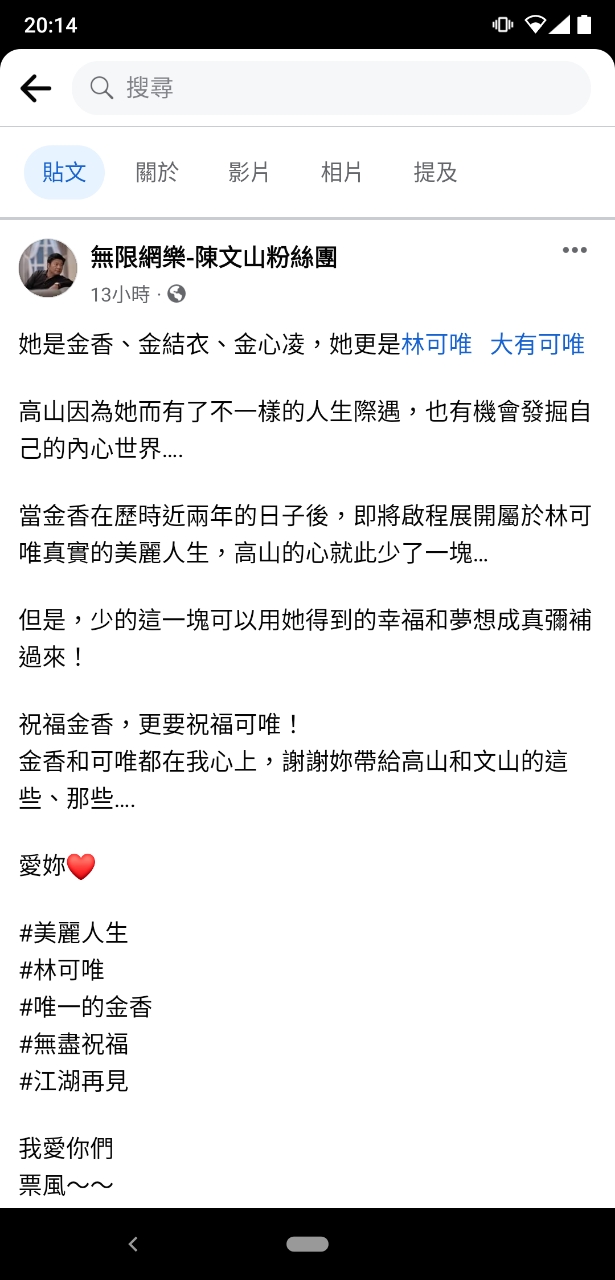Open the post's three-dot options menu
This screenshot has height=1280, width=615.
click(574, 250)
